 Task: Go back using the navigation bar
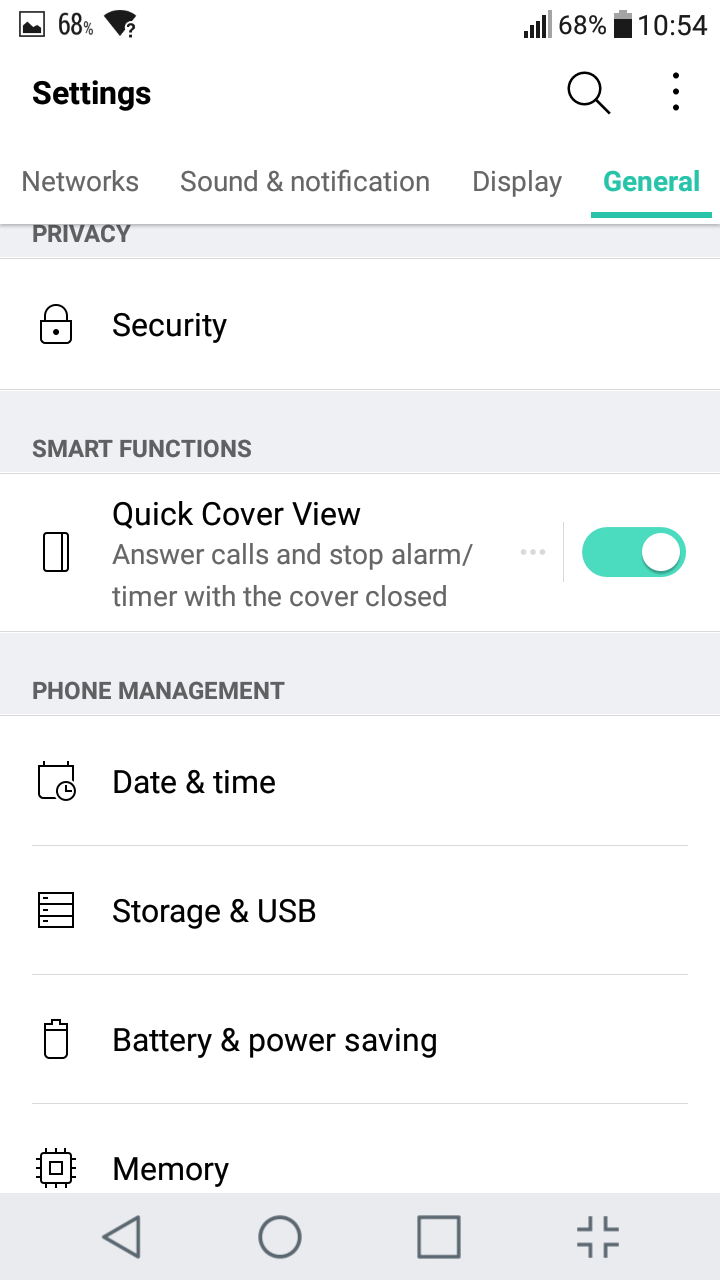(x=122, y=1237)
